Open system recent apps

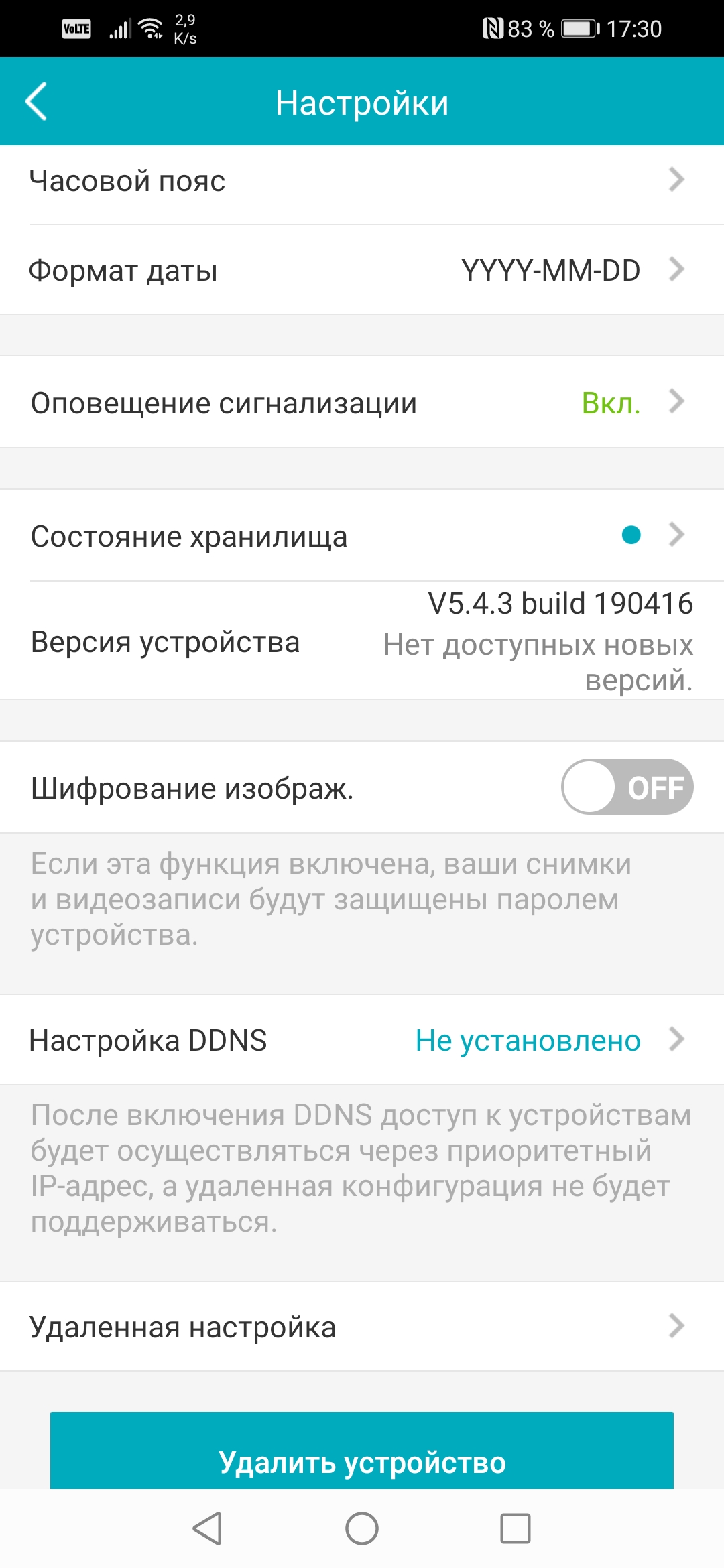[x=515, y=1529]
